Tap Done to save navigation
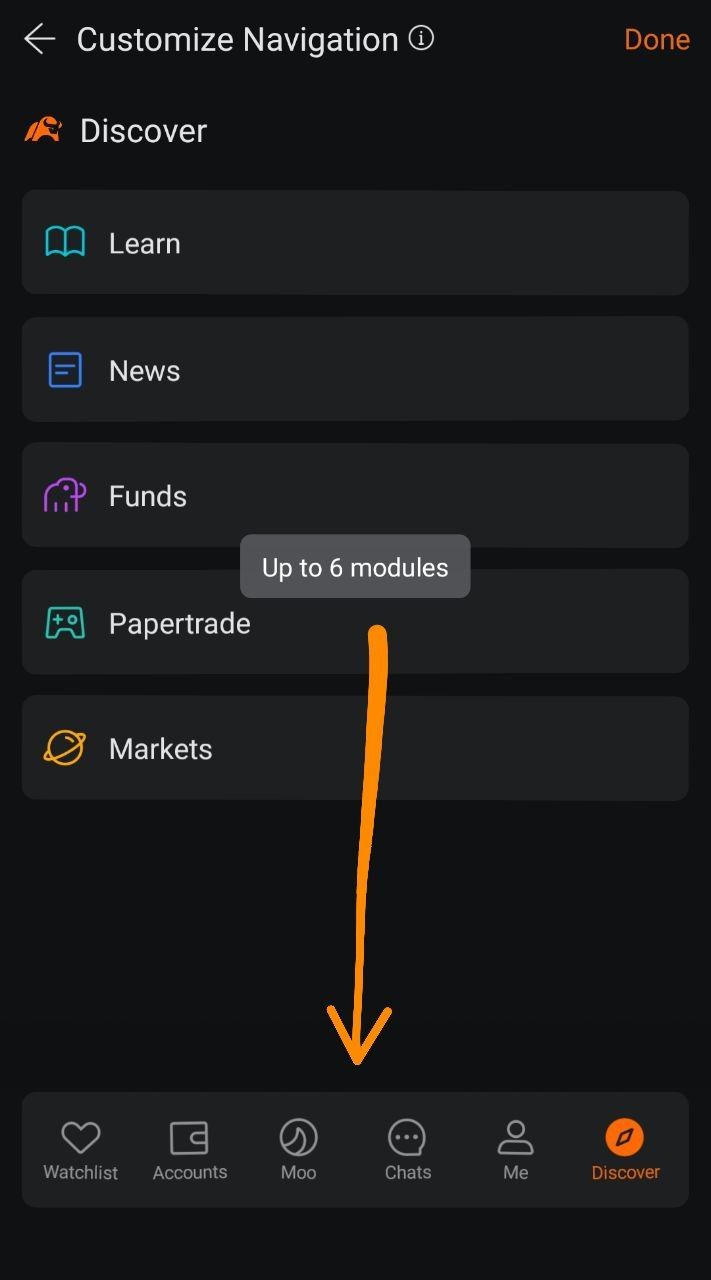 (x=656, y=40)
